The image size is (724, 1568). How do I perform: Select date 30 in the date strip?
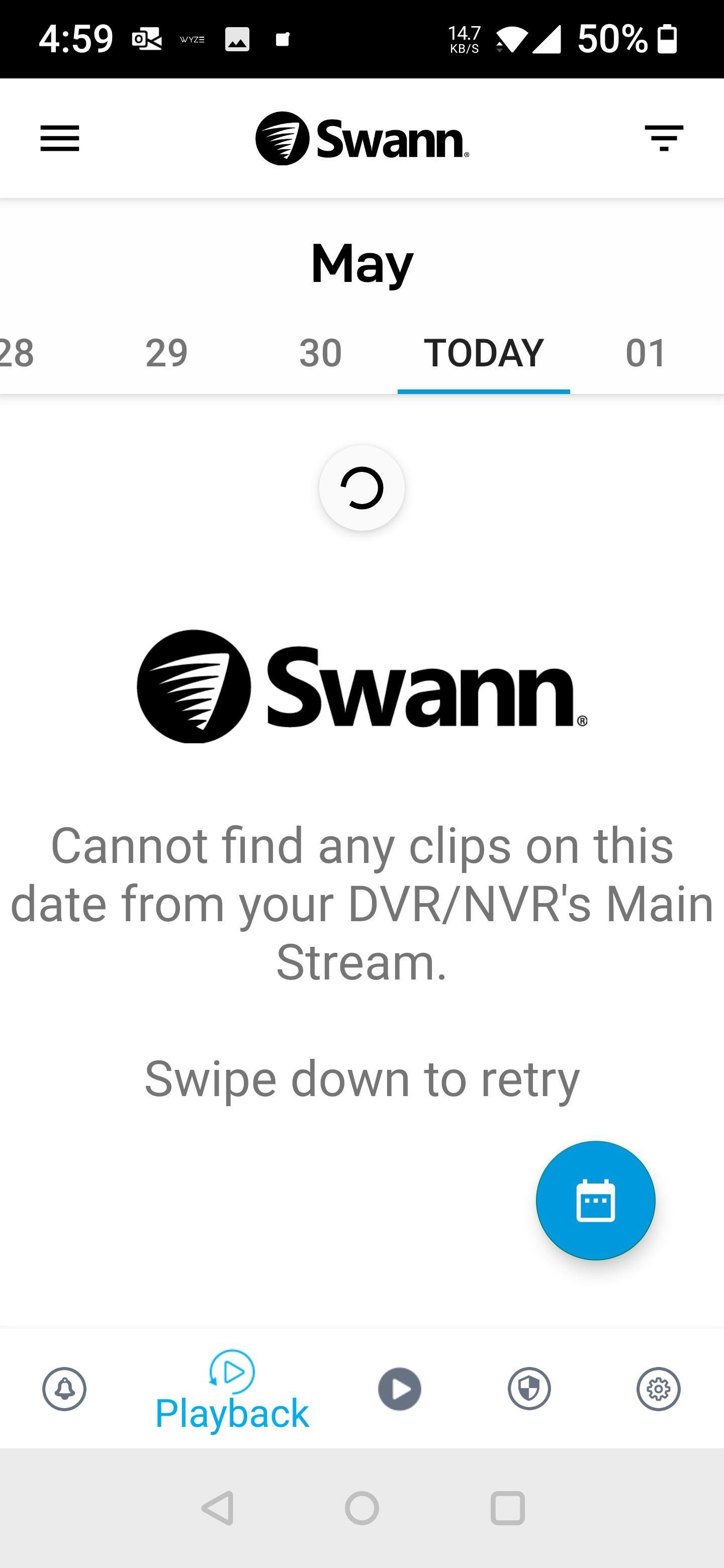(320, 352)
